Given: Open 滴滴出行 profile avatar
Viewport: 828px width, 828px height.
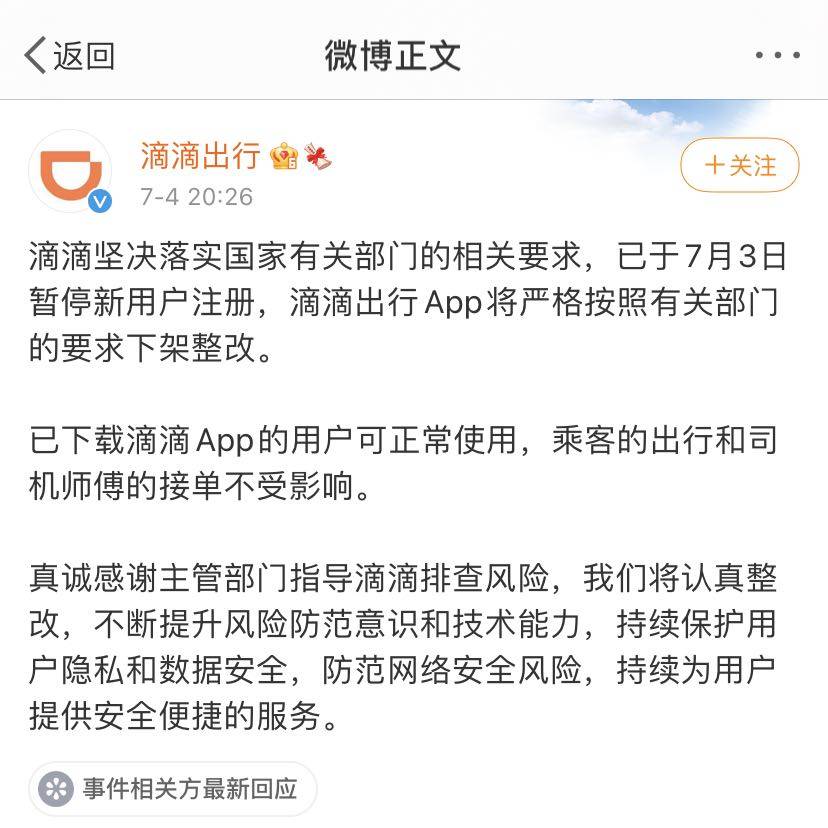Looking at the screenshot, I should pyautogui.click(x=71, y=172).
